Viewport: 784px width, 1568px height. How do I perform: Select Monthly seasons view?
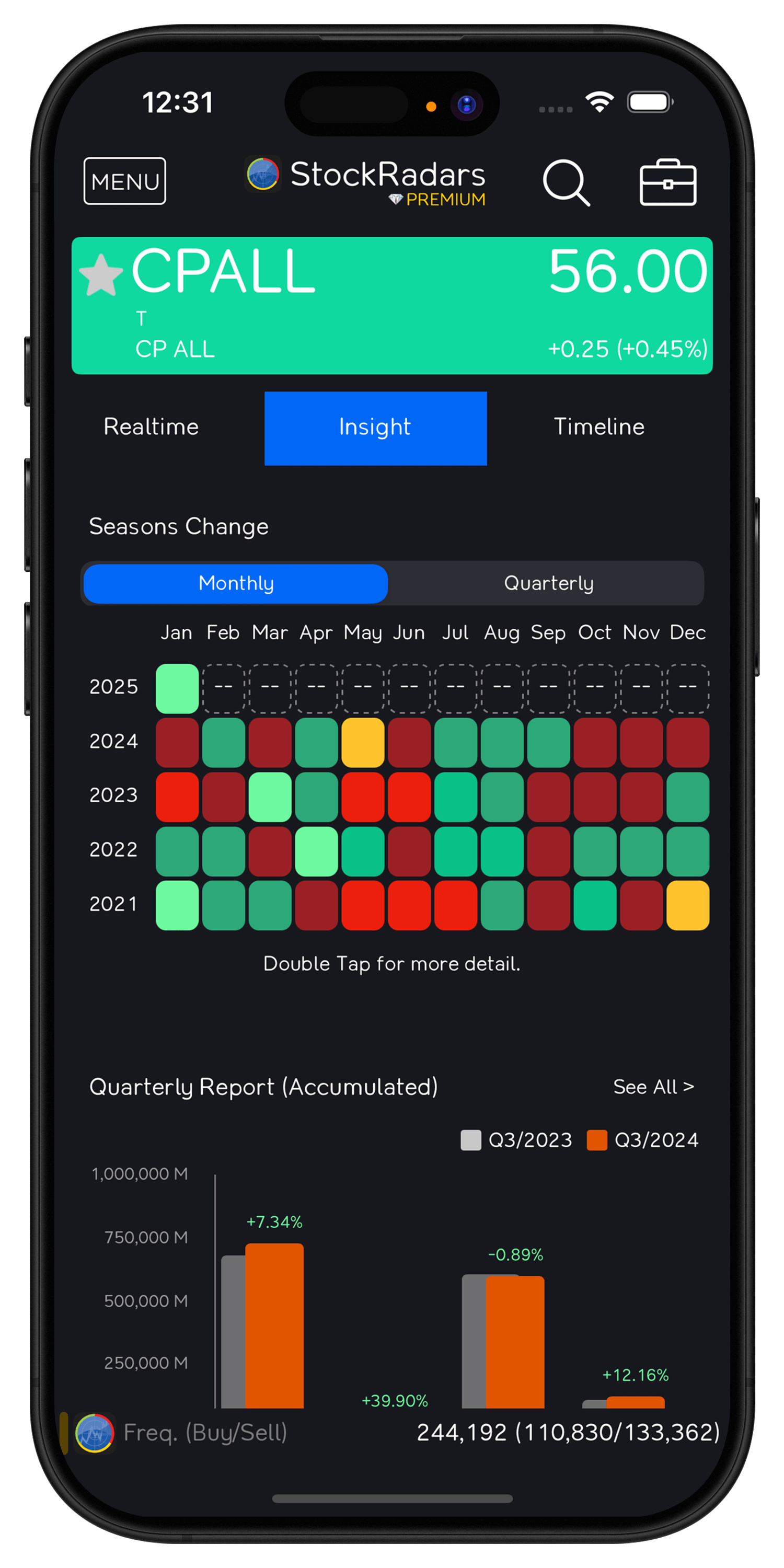tap(236, 583)
